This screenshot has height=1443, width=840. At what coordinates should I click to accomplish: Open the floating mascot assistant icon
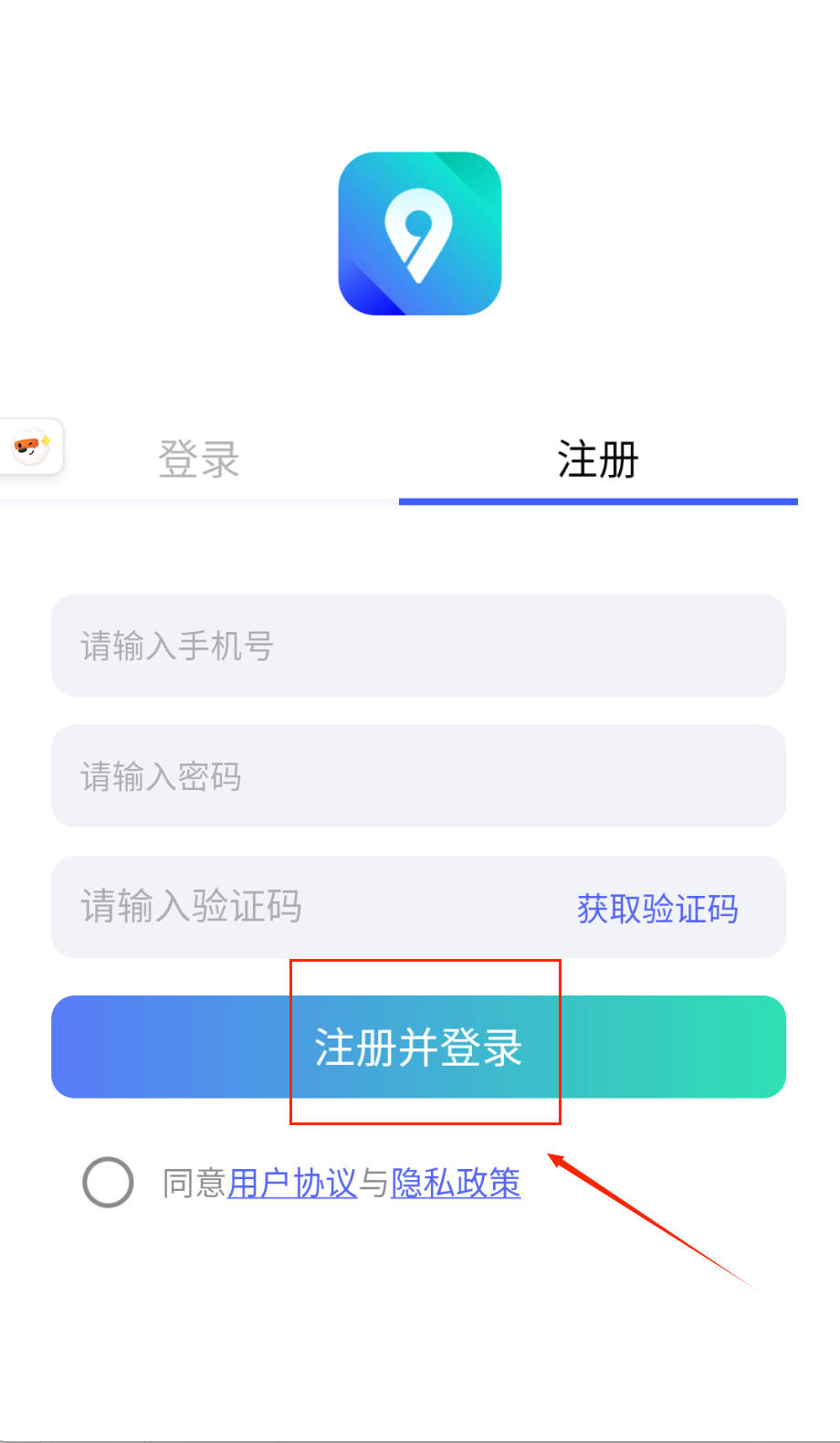31,447
